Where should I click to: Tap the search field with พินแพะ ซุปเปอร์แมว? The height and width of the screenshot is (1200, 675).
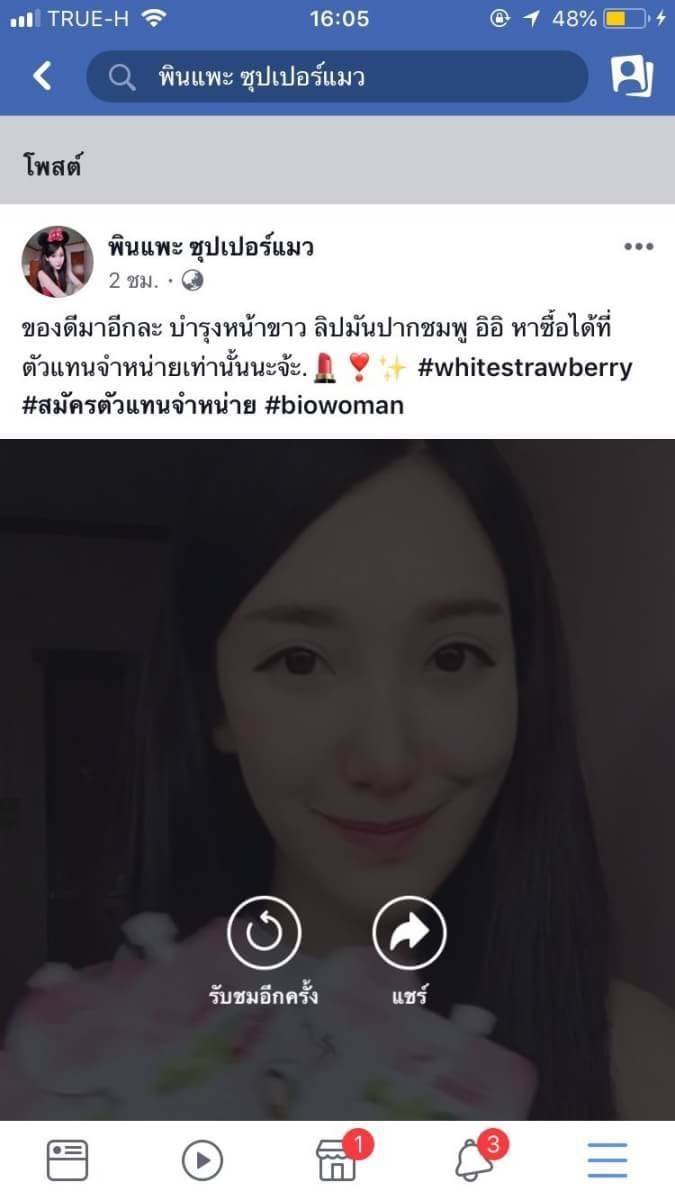click(x=337, y=77)
